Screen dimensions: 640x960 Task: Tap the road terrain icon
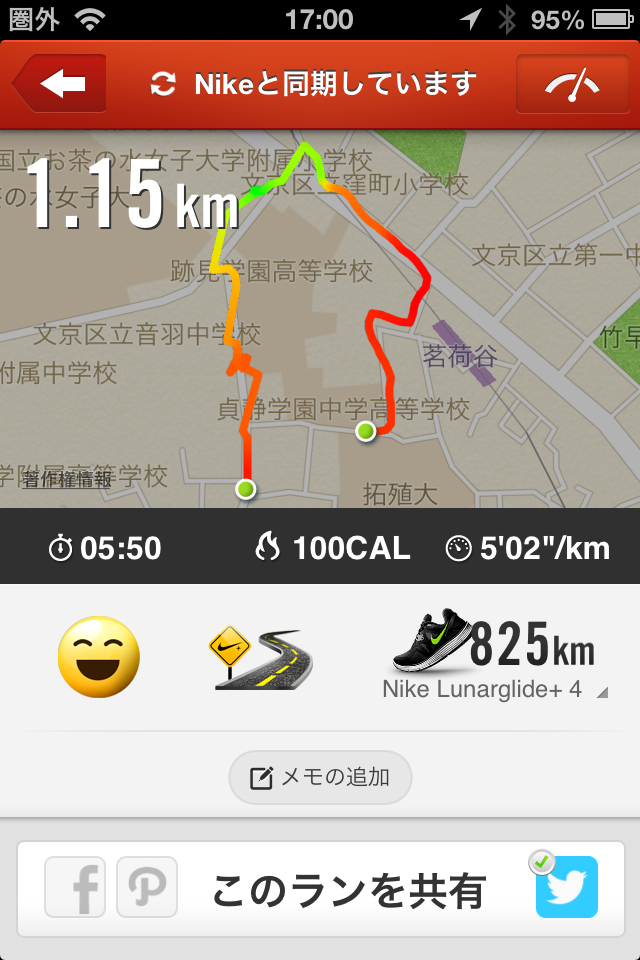[260, 657]
